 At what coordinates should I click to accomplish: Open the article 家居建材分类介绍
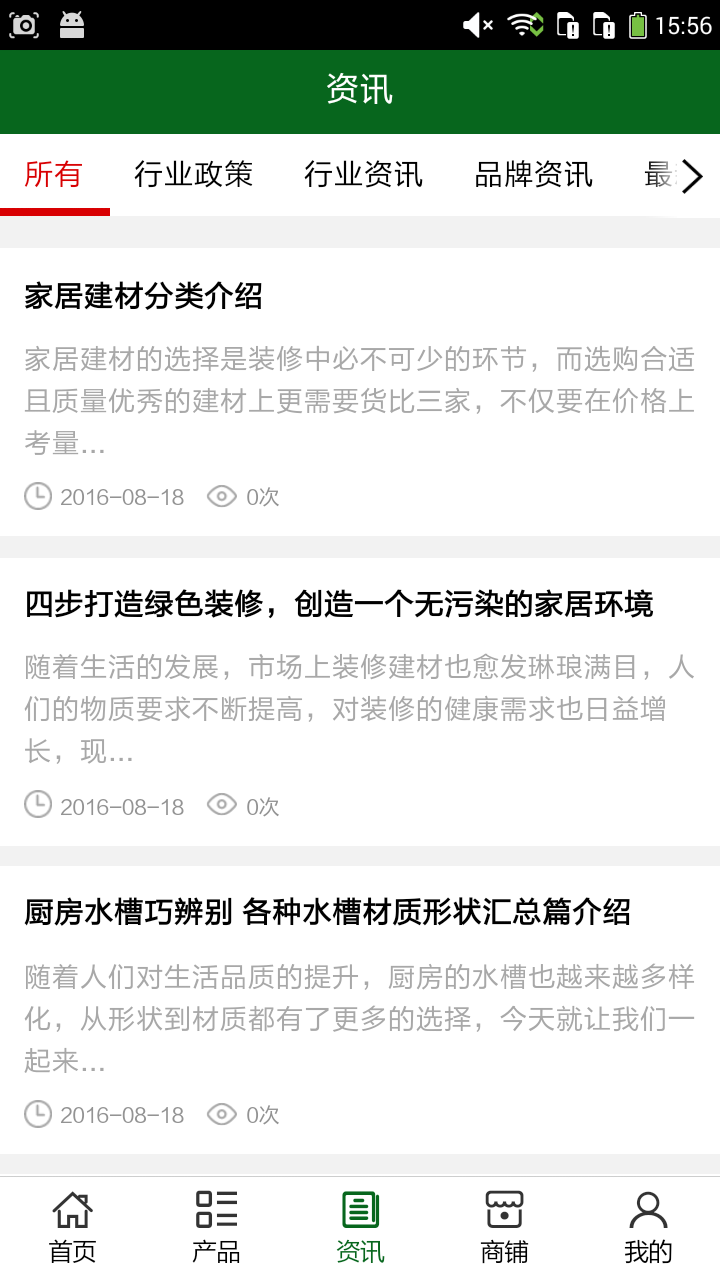pos(143,296)
